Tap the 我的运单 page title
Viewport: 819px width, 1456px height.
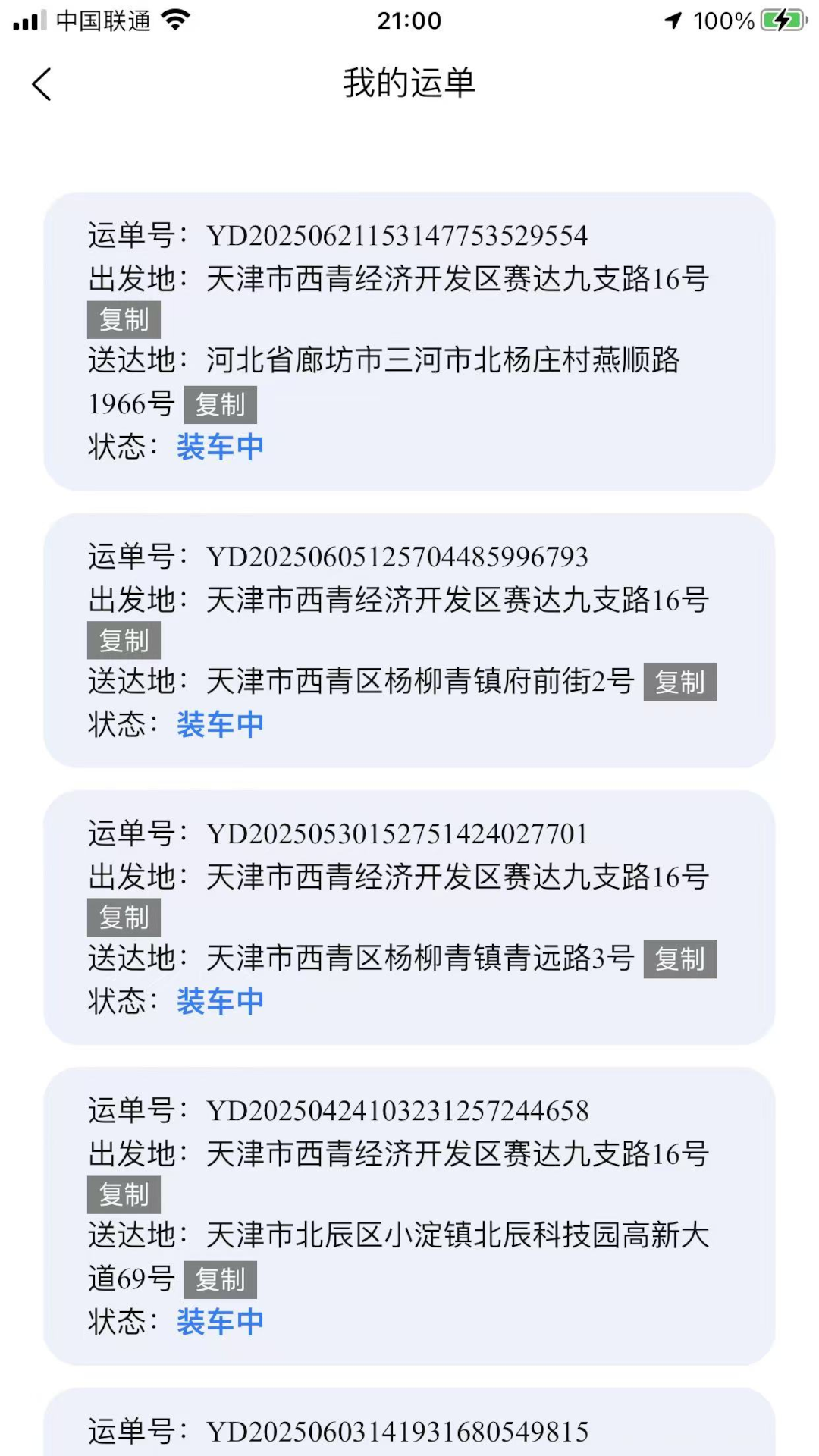409,84
